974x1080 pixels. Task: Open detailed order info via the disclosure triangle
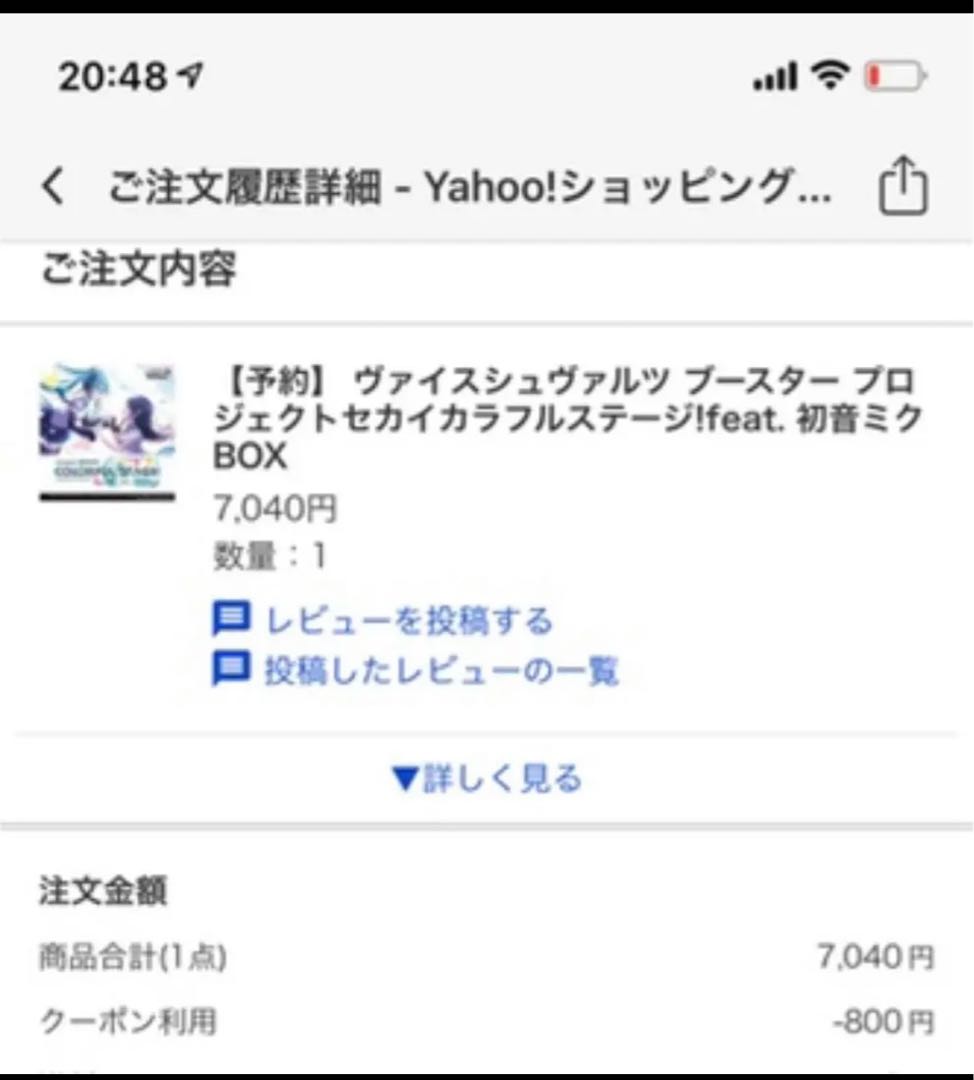click(x=404, y=777)
